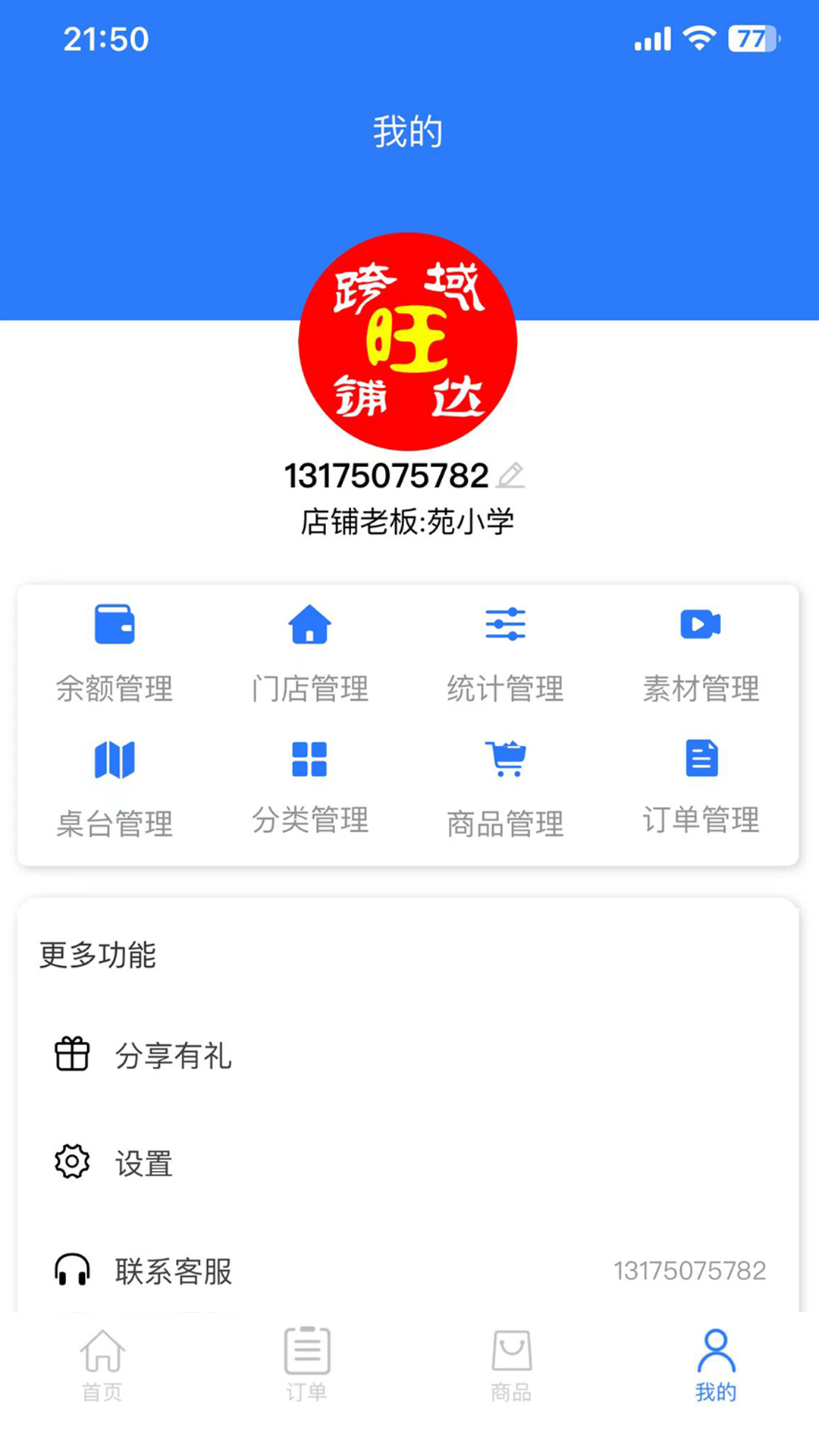Open 分类管理 category management
The image size is (819, 1456).
310,785
